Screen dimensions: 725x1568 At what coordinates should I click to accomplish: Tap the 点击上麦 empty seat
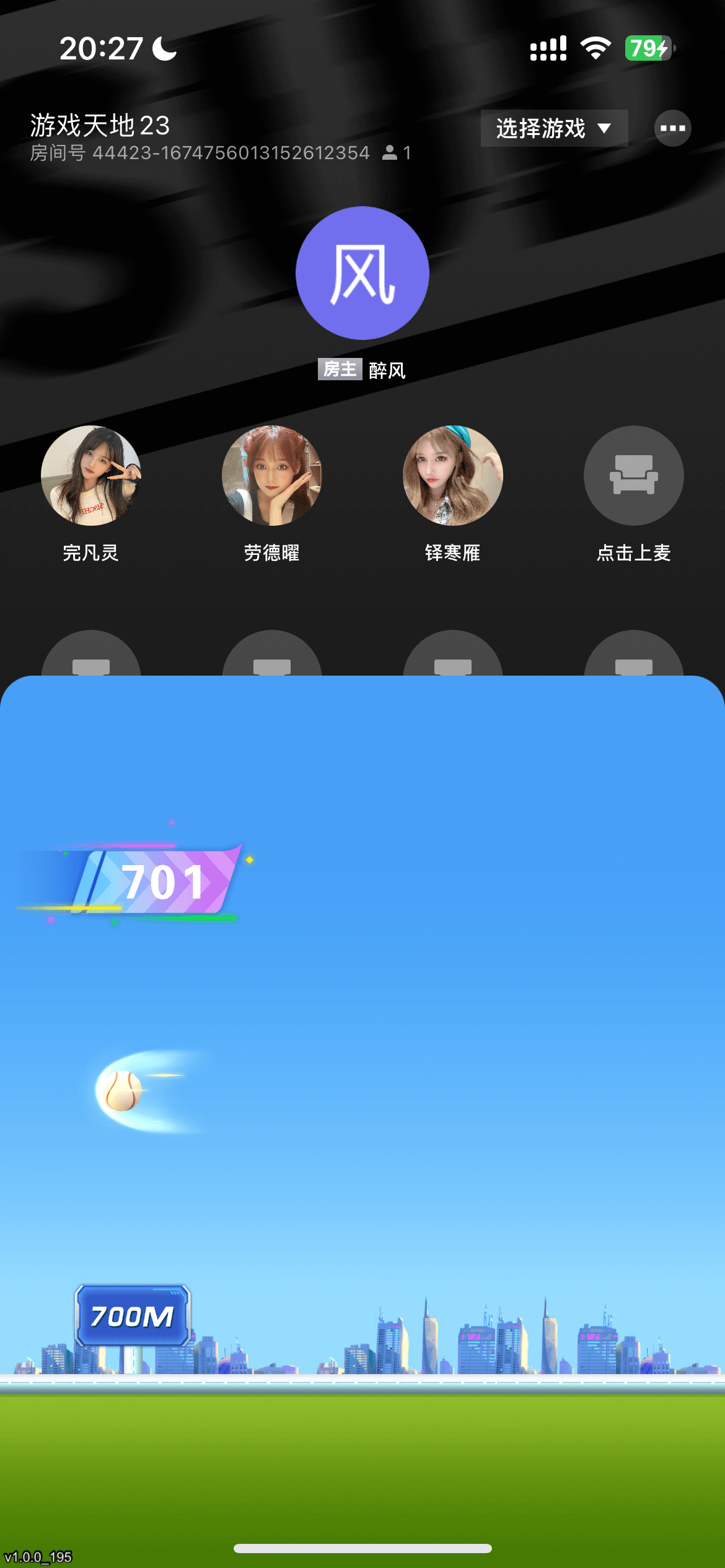click(x=633, y=475)
